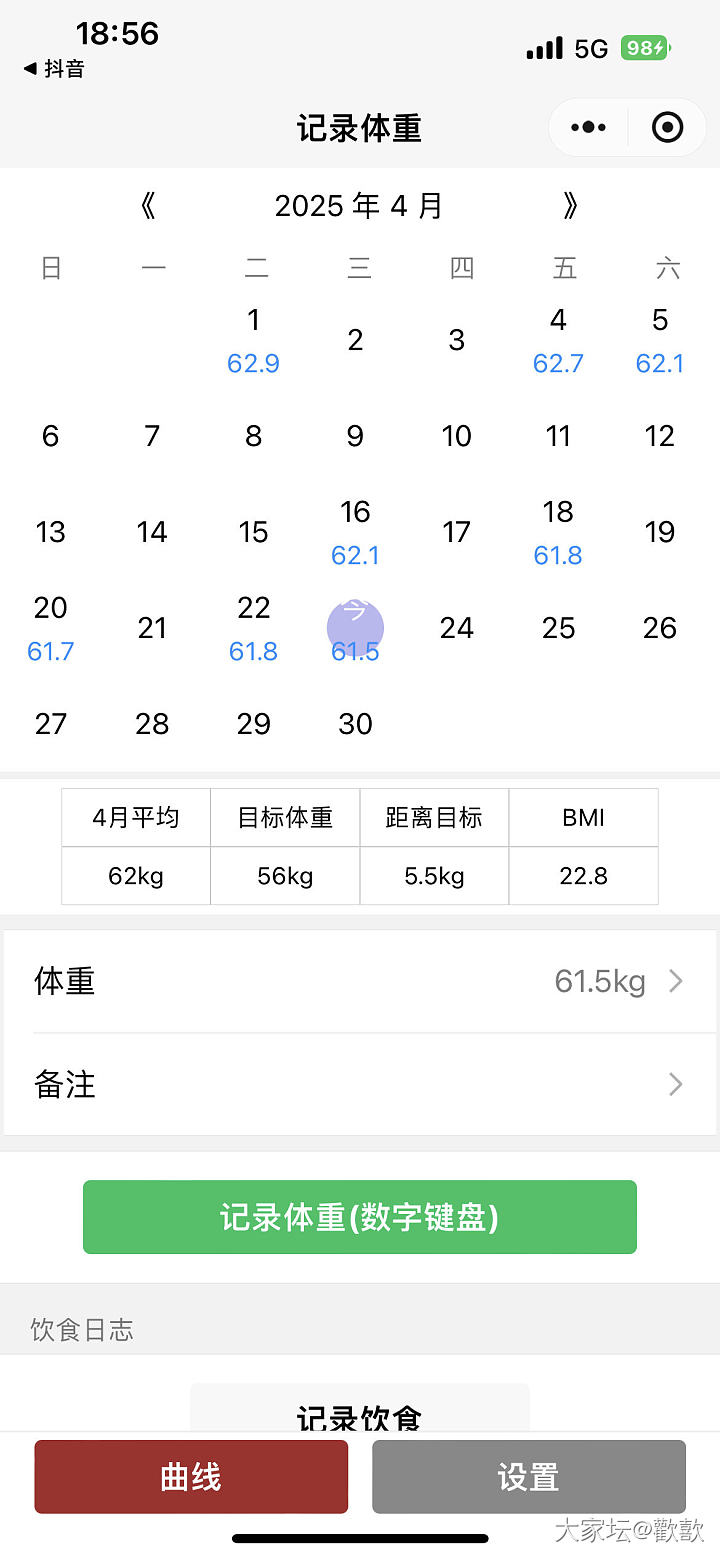Select April 16 on the calendar

pyautogui.click(x=355, y=532)
